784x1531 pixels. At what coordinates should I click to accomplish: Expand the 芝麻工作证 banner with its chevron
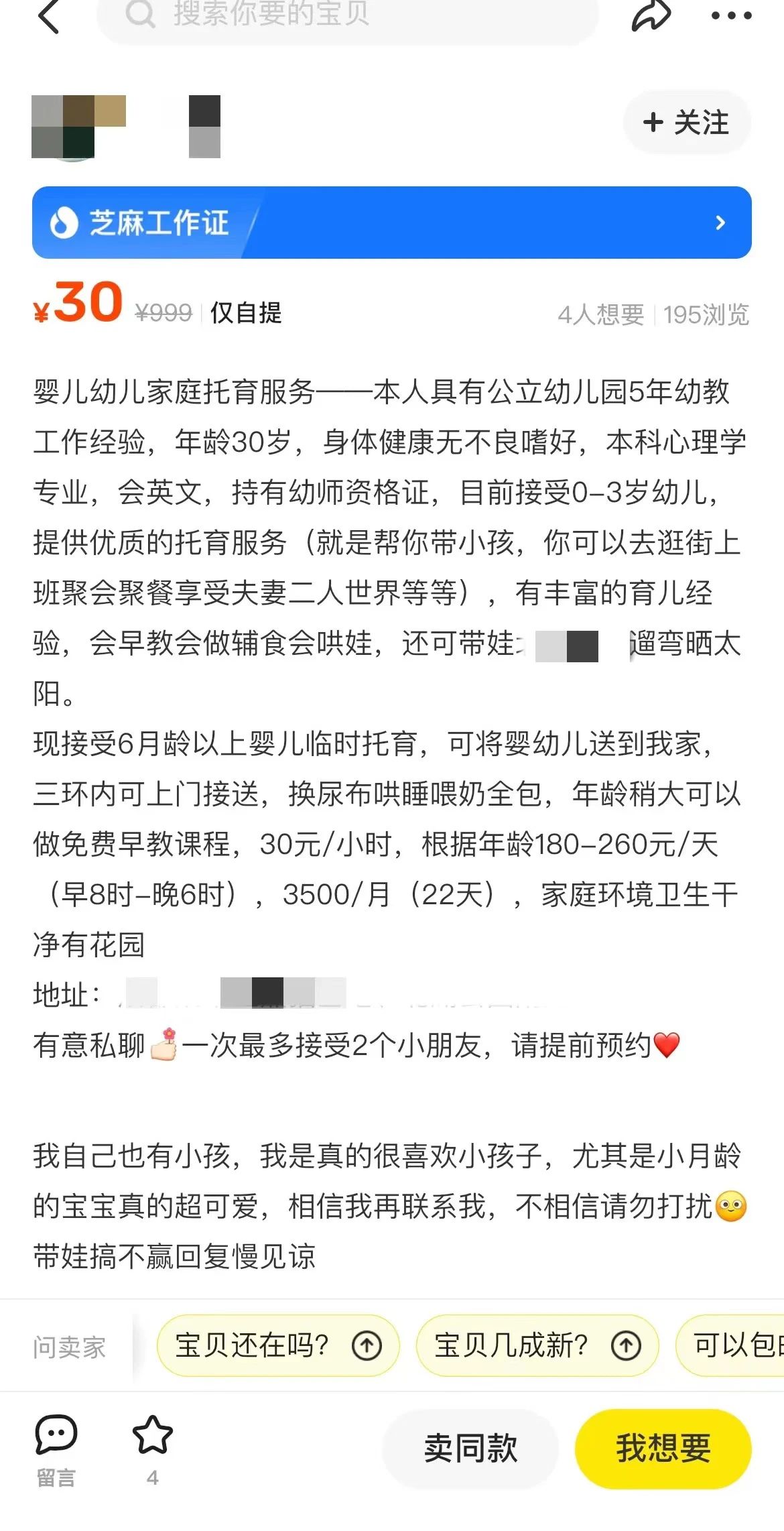(722, 223)
